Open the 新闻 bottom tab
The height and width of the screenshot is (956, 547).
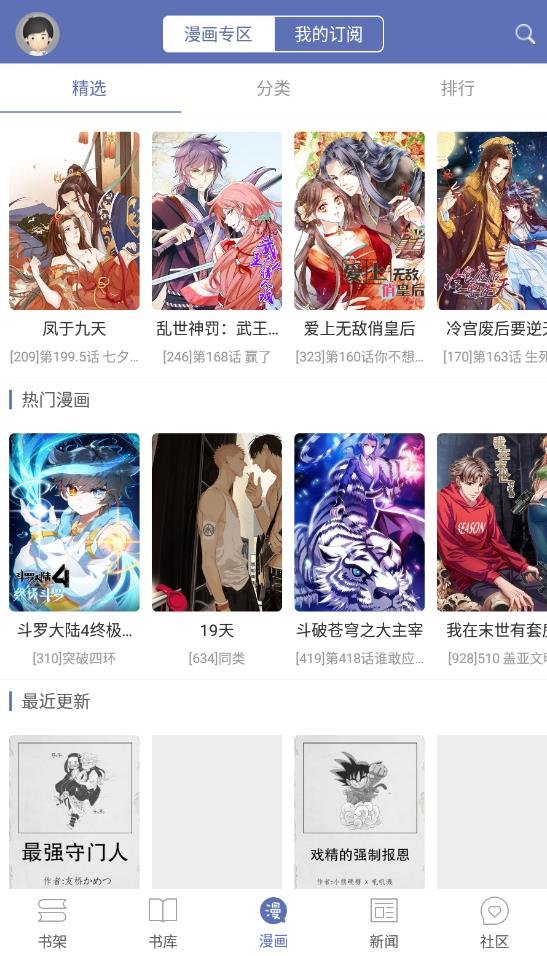tap(384, 923)
